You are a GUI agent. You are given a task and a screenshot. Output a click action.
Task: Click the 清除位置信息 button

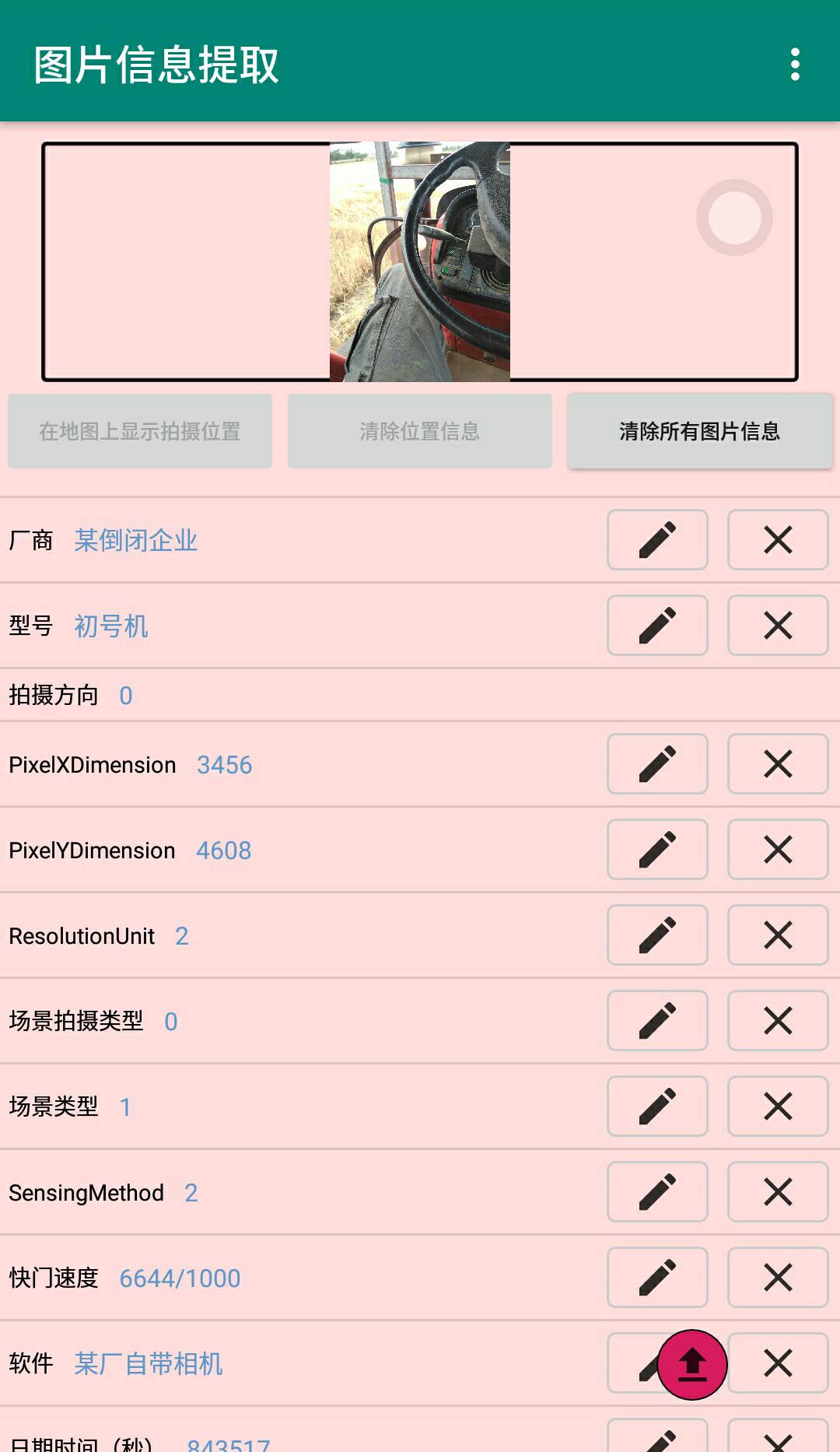click(419, 431)
